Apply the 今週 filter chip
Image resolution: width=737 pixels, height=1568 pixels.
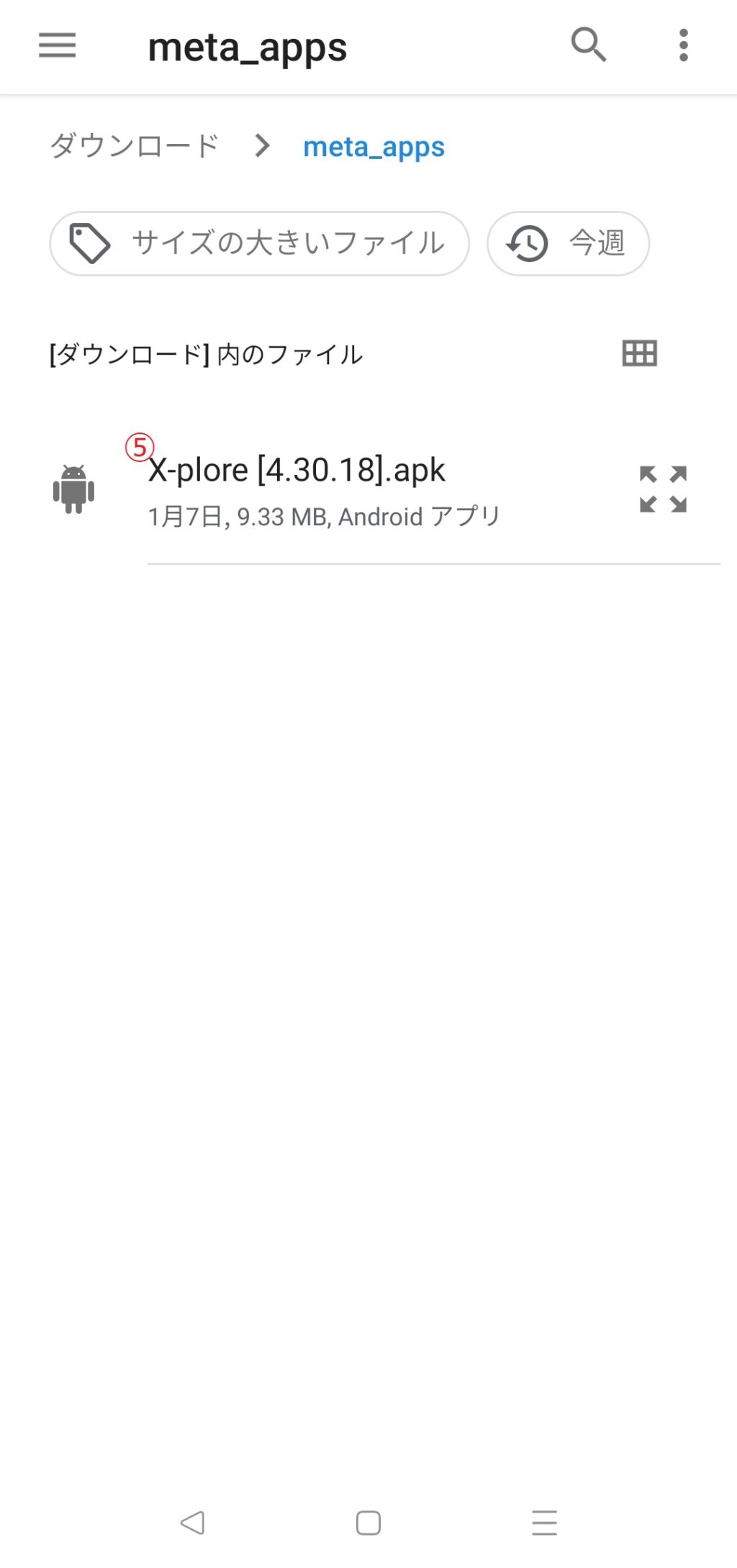[568, 243]
